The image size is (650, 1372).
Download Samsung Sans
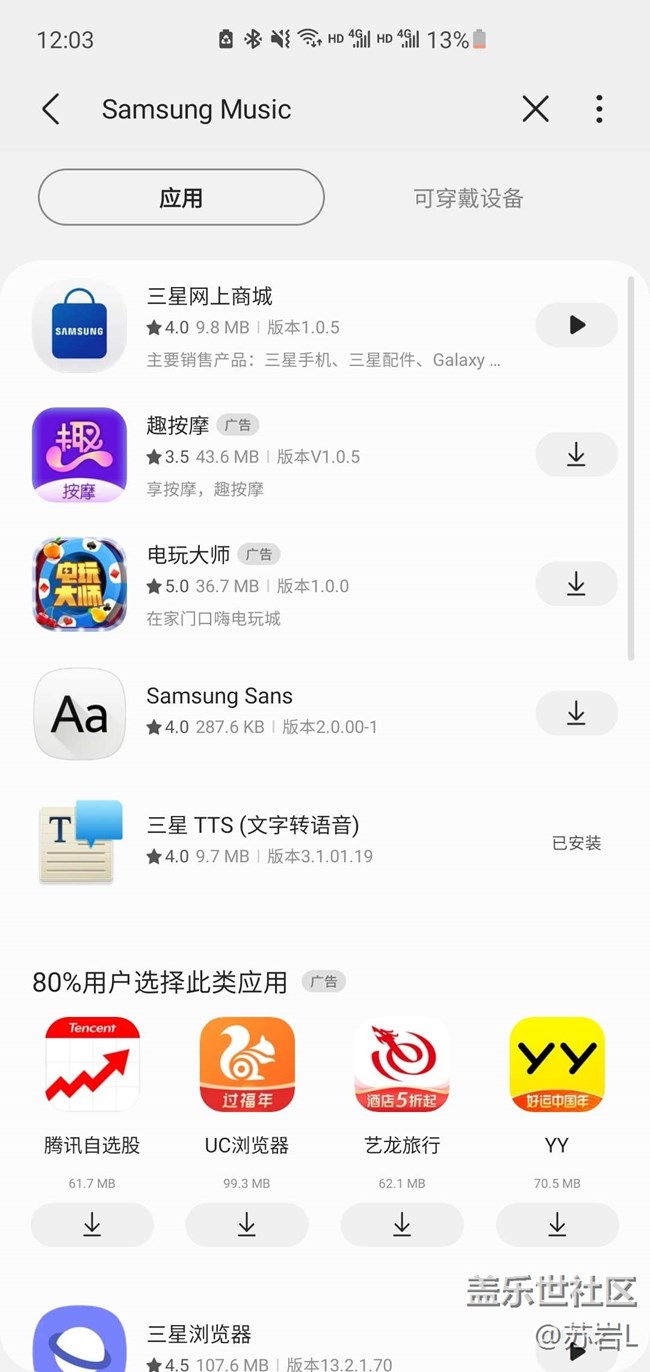click(576, 713)
